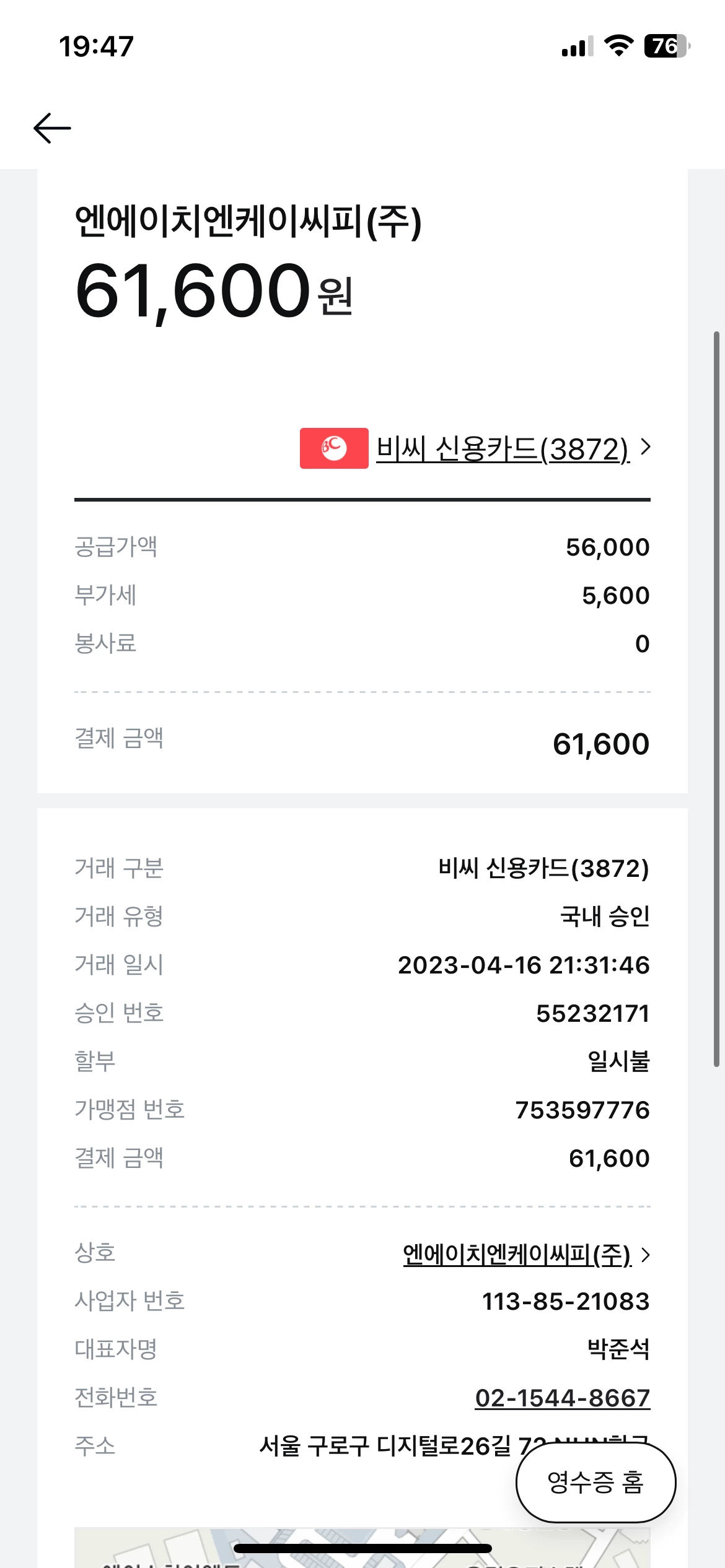Open merchant 엔에이치엔케이씨피(주) details link
This screenshot has width=725, height=1568.
pos(517,1255)
